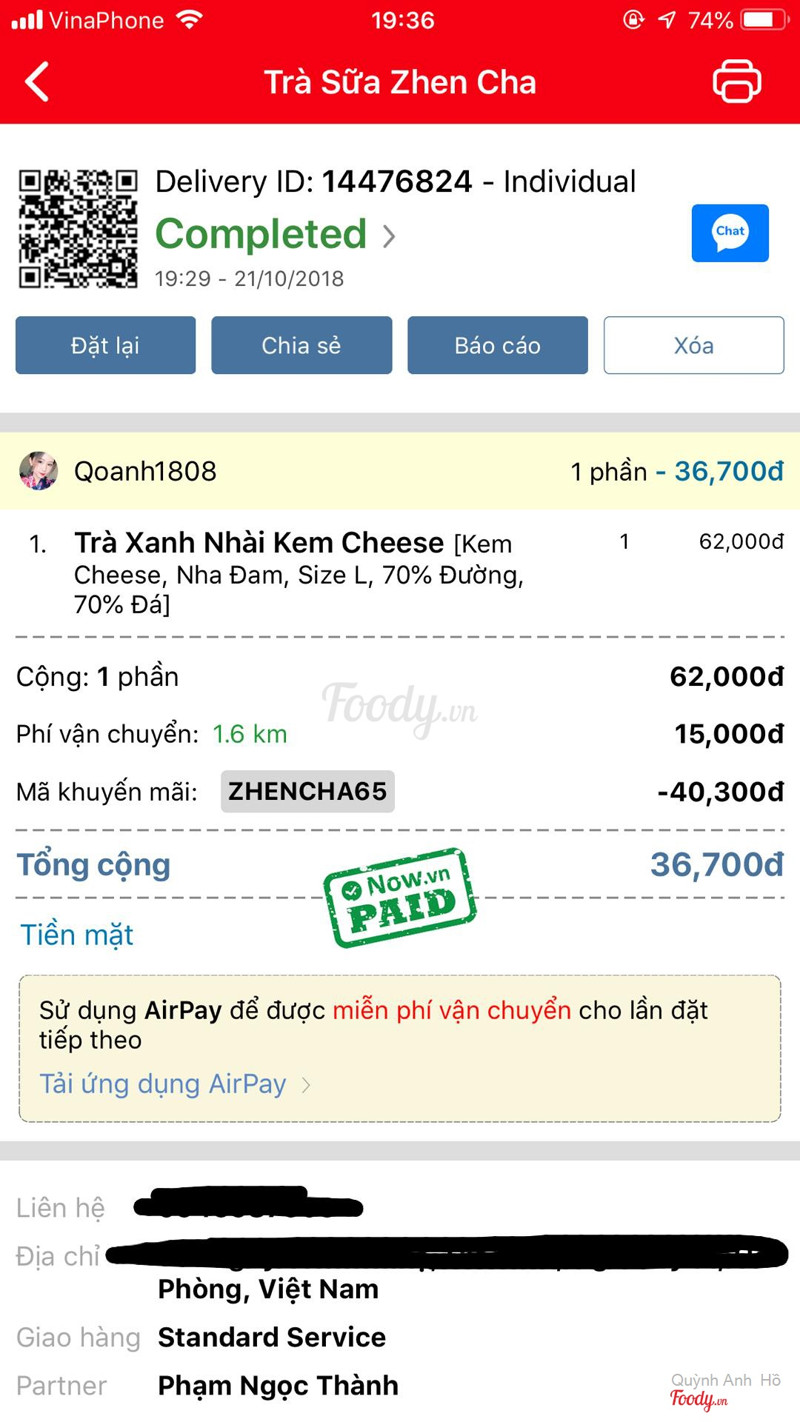
Task: Go back using the header arrow
Action: click(38, 82)
